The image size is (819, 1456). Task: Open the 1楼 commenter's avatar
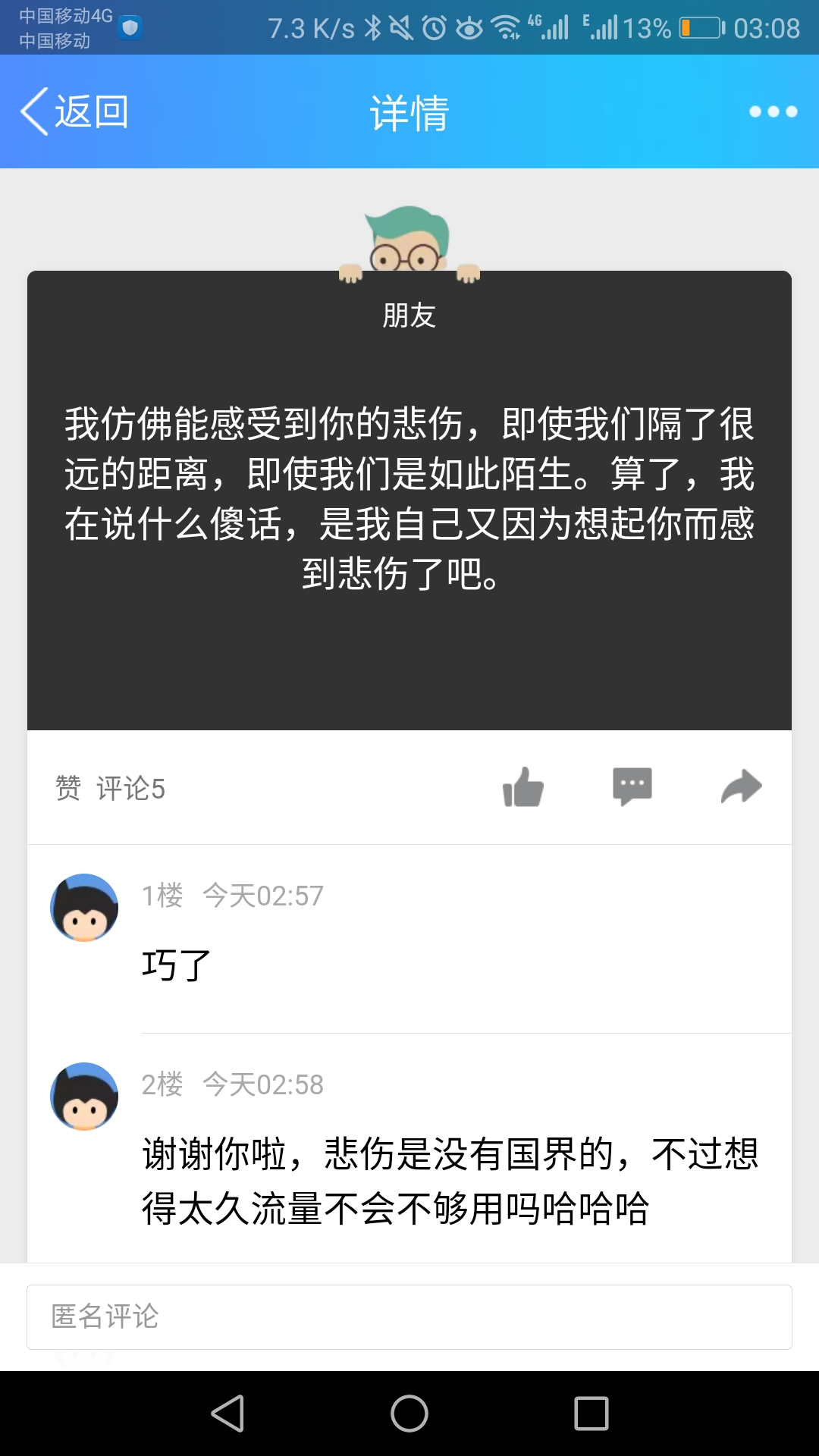click(84, 908)
